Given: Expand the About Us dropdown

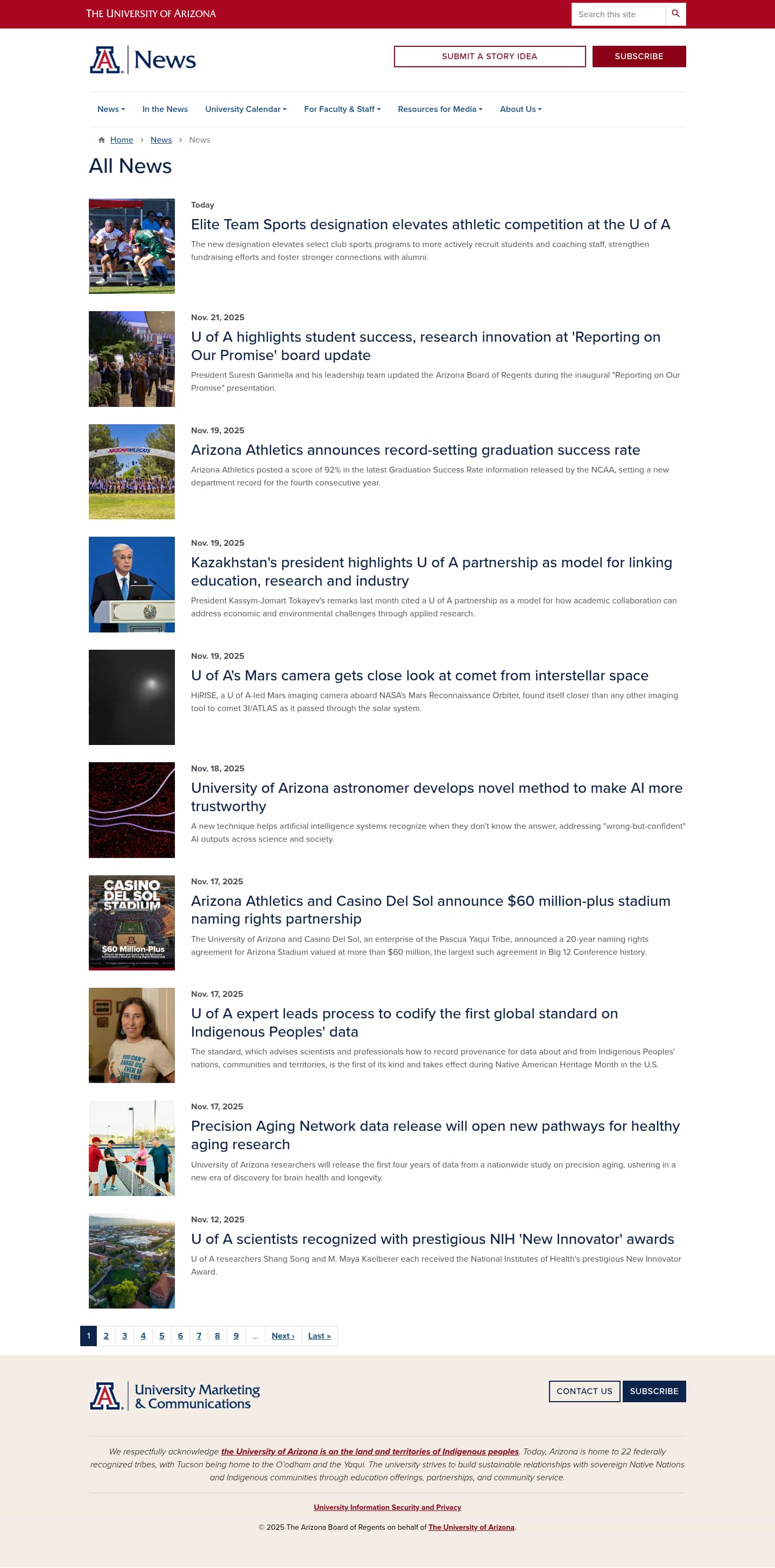Looking at the screenshot, I should (520, 110).
